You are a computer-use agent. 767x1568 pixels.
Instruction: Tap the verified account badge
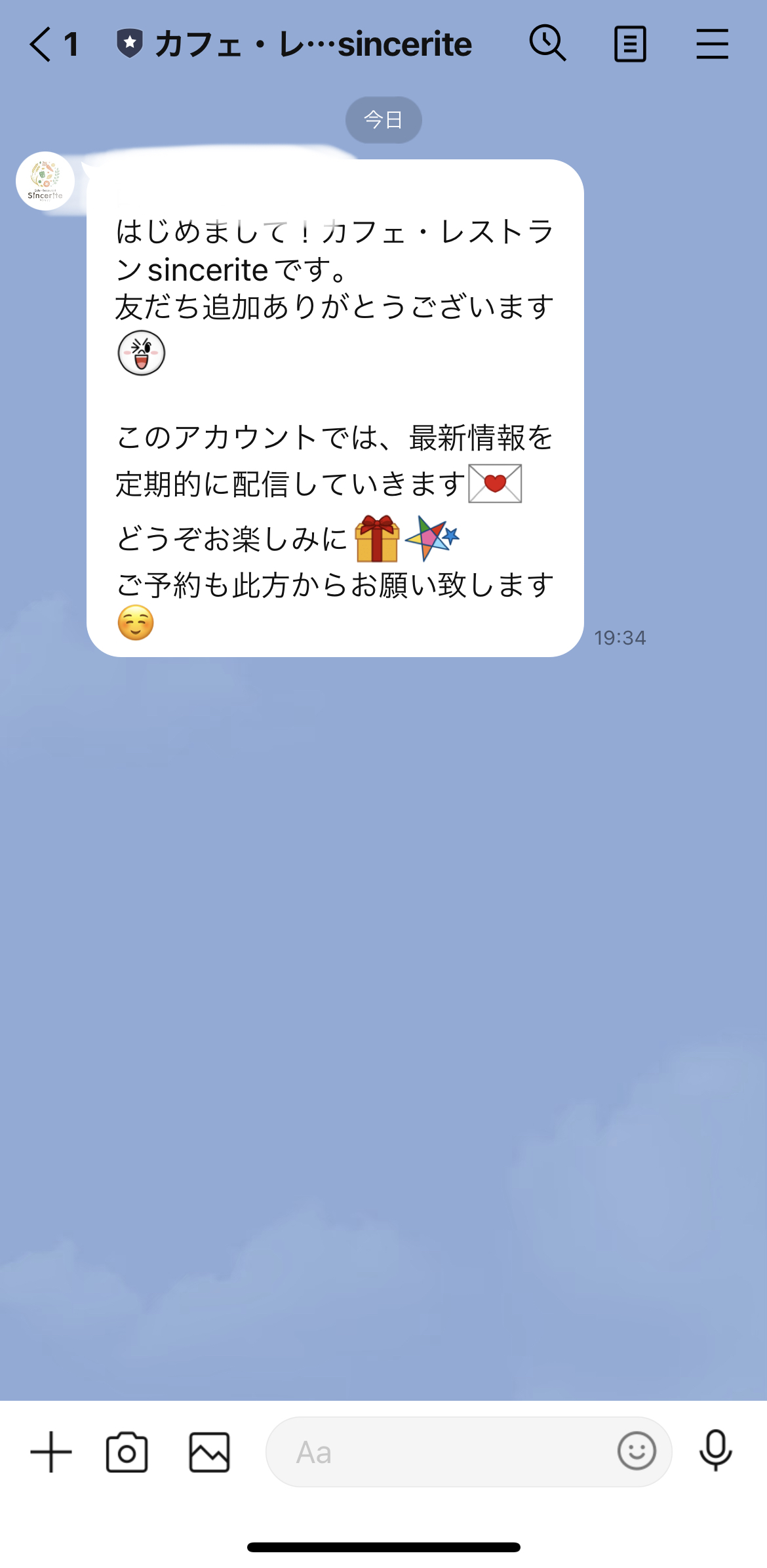[130, 42]
